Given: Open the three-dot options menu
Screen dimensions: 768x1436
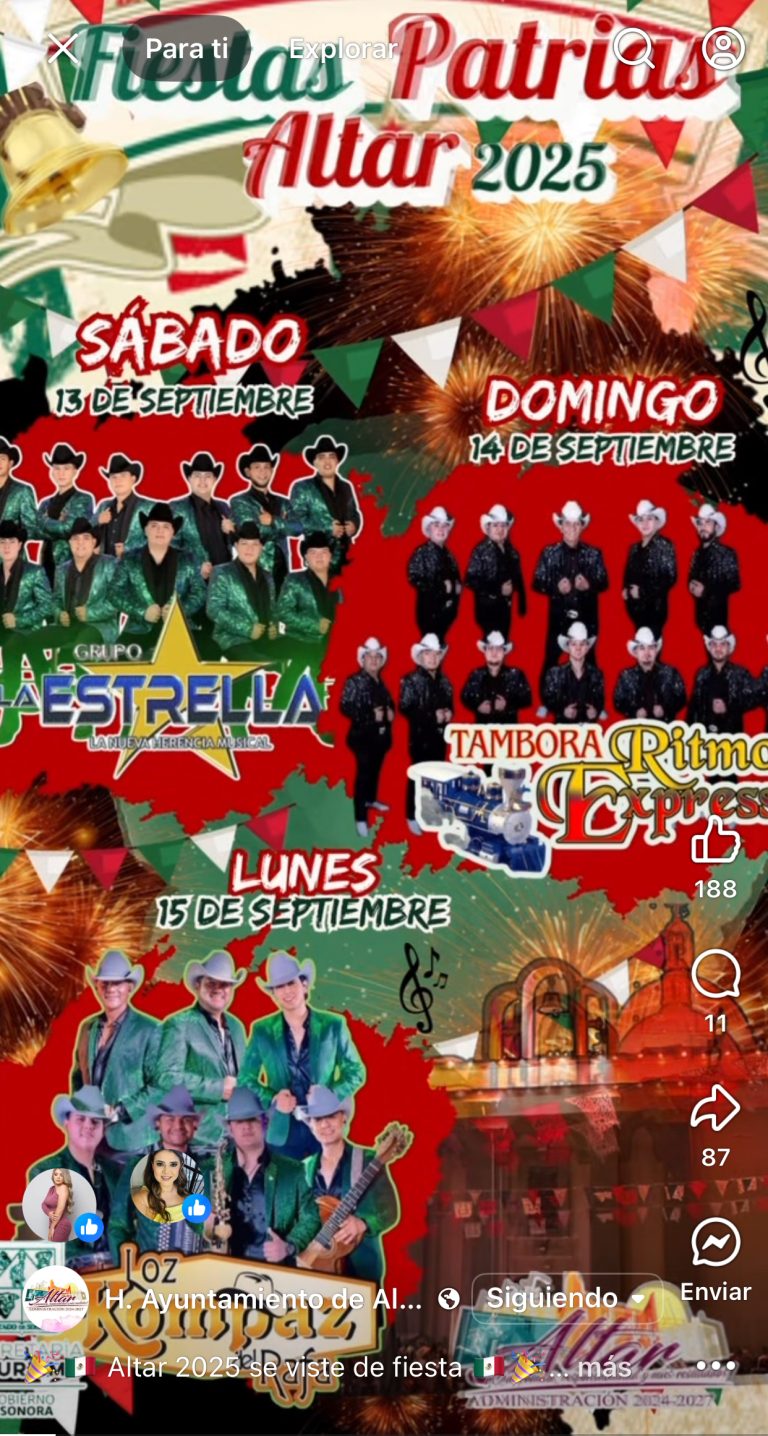Looking at the screenshot, I should click(715, 1366).
